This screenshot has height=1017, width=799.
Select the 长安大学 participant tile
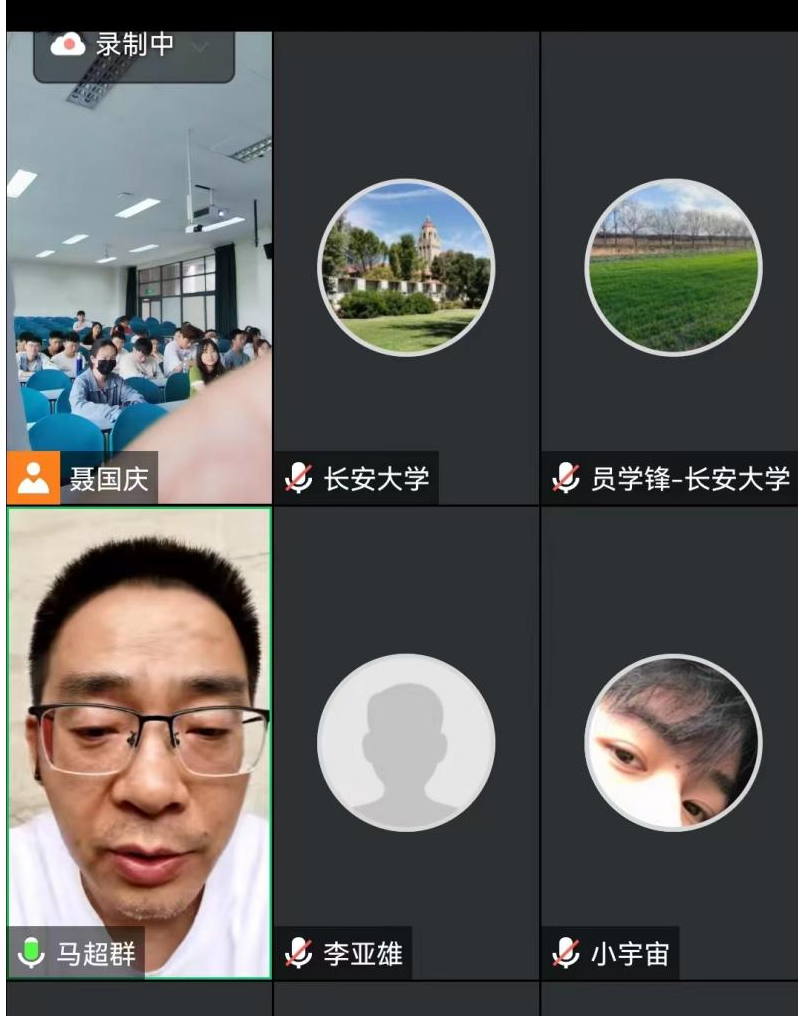(406, 267)
